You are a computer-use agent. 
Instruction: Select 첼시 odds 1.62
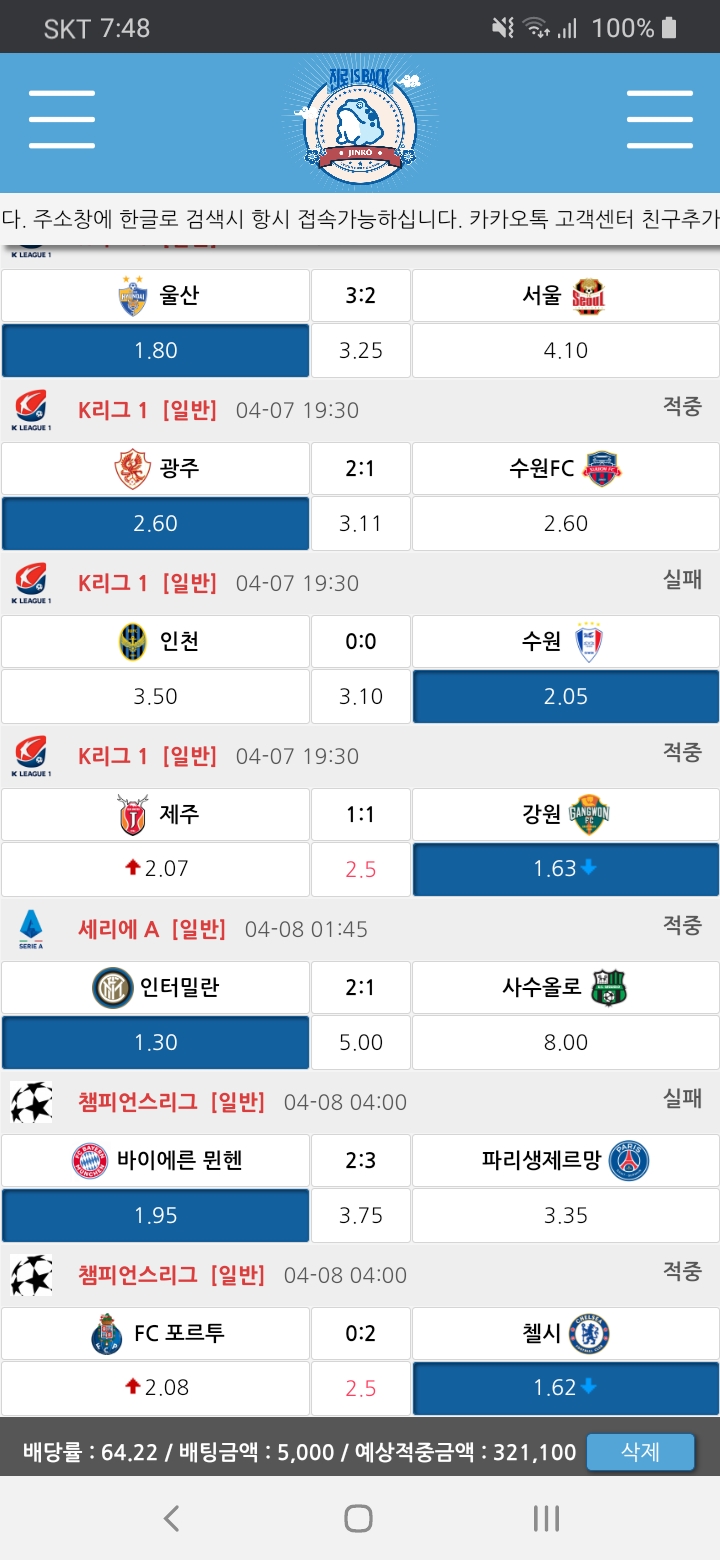(x=565, y=1388)
